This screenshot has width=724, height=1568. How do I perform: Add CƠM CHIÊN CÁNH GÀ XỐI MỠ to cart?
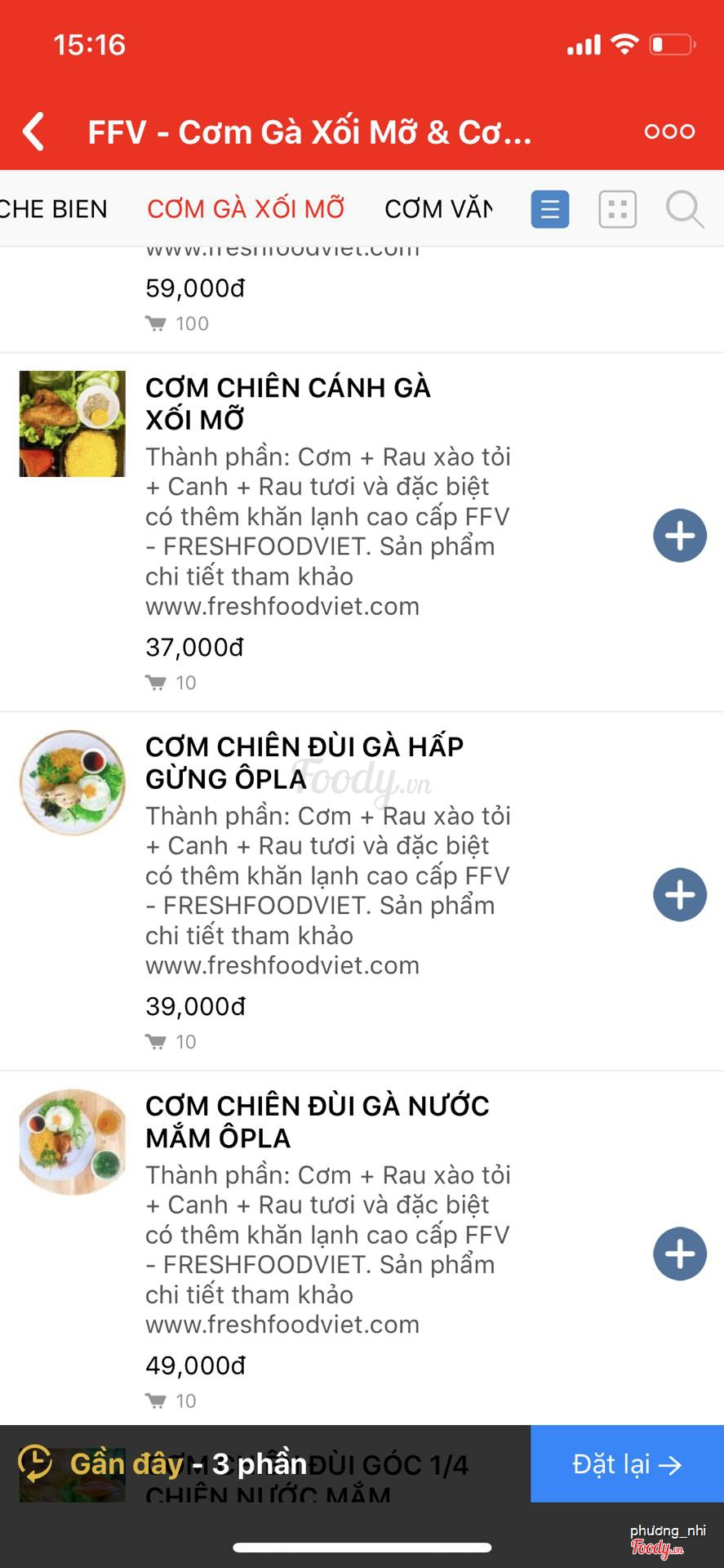tap(679, 536)
